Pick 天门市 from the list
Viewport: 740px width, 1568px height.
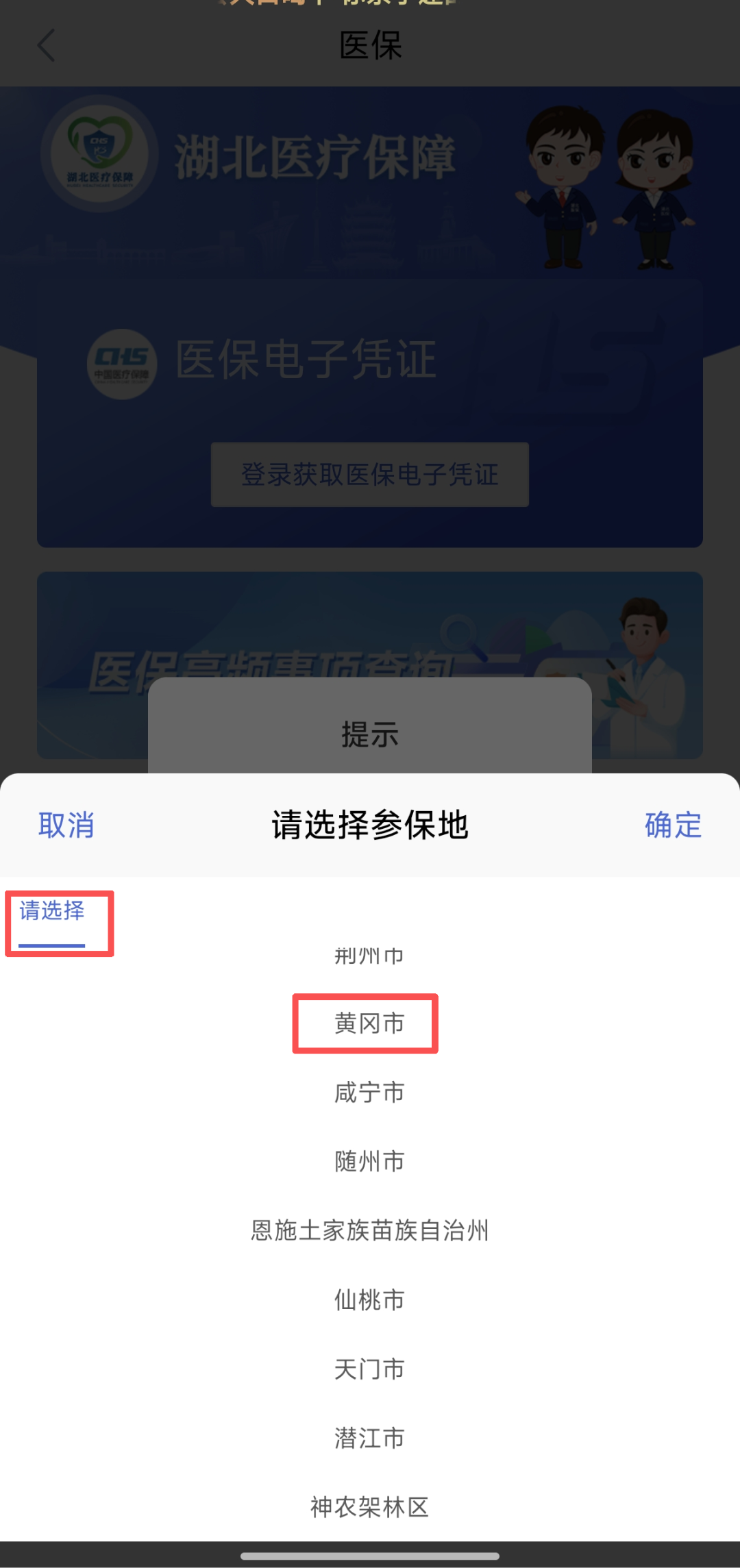point(369,1369)
